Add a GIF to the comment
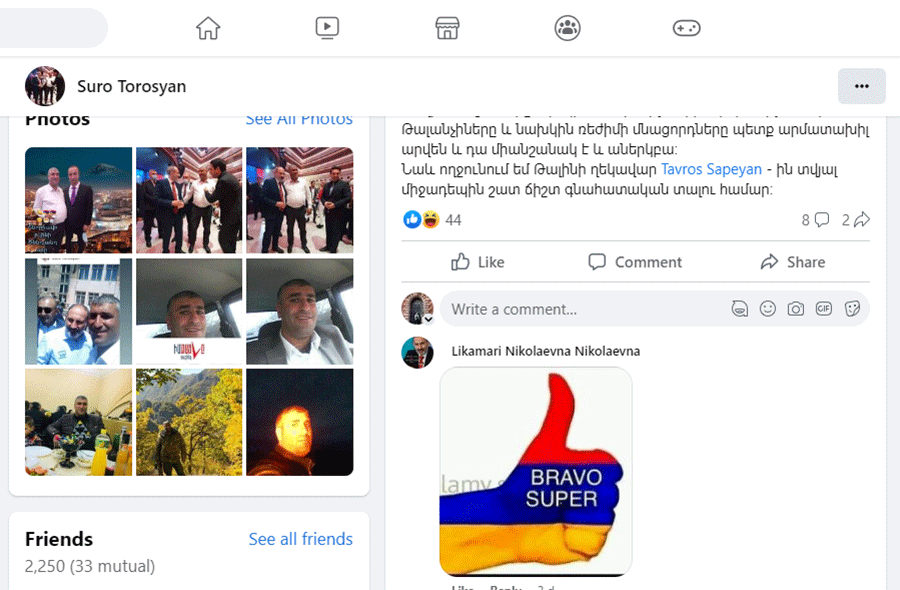This screenshot has width=900, height=590. pos(823,309)
